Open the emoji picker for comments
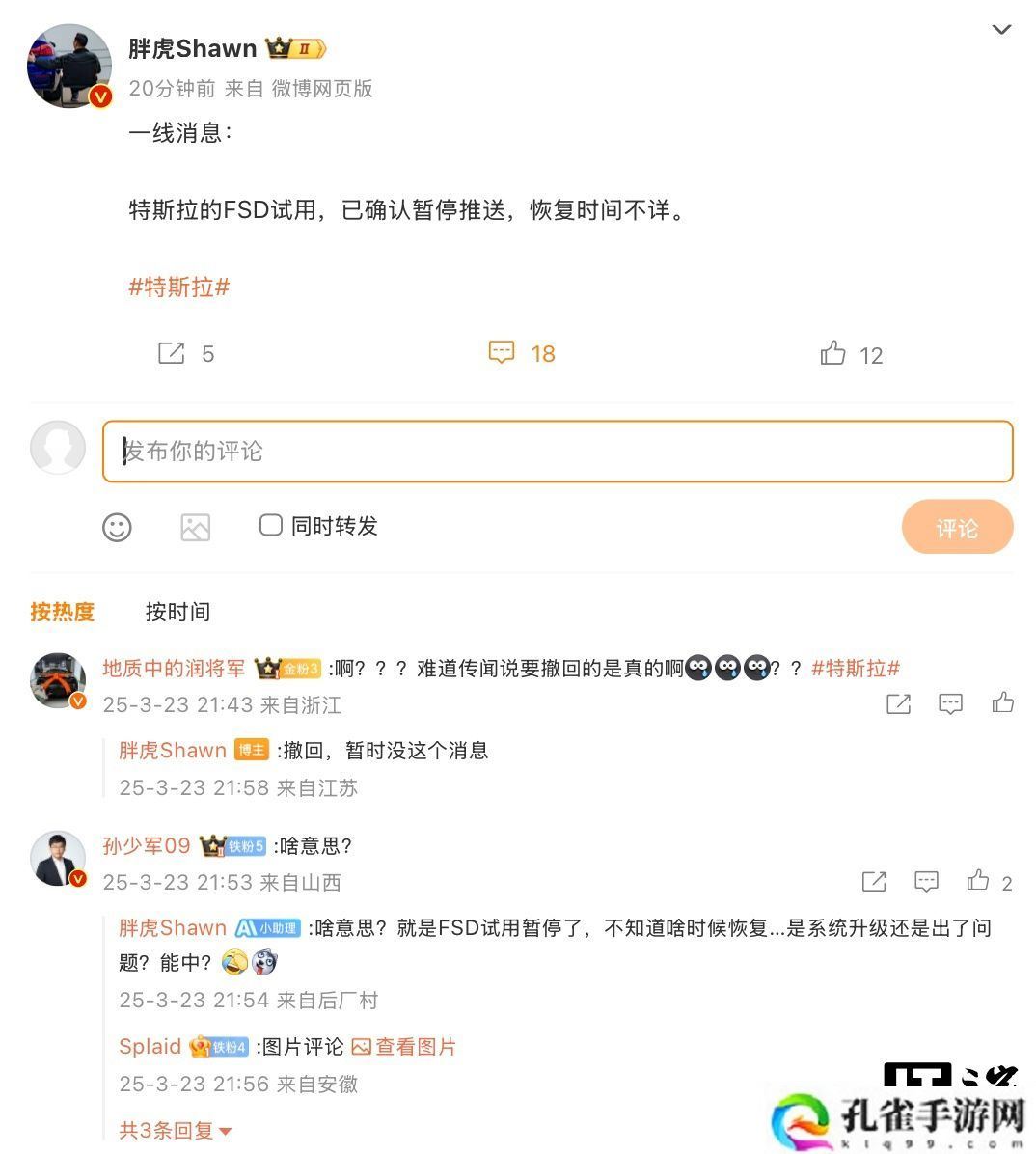 click(117, 528)
